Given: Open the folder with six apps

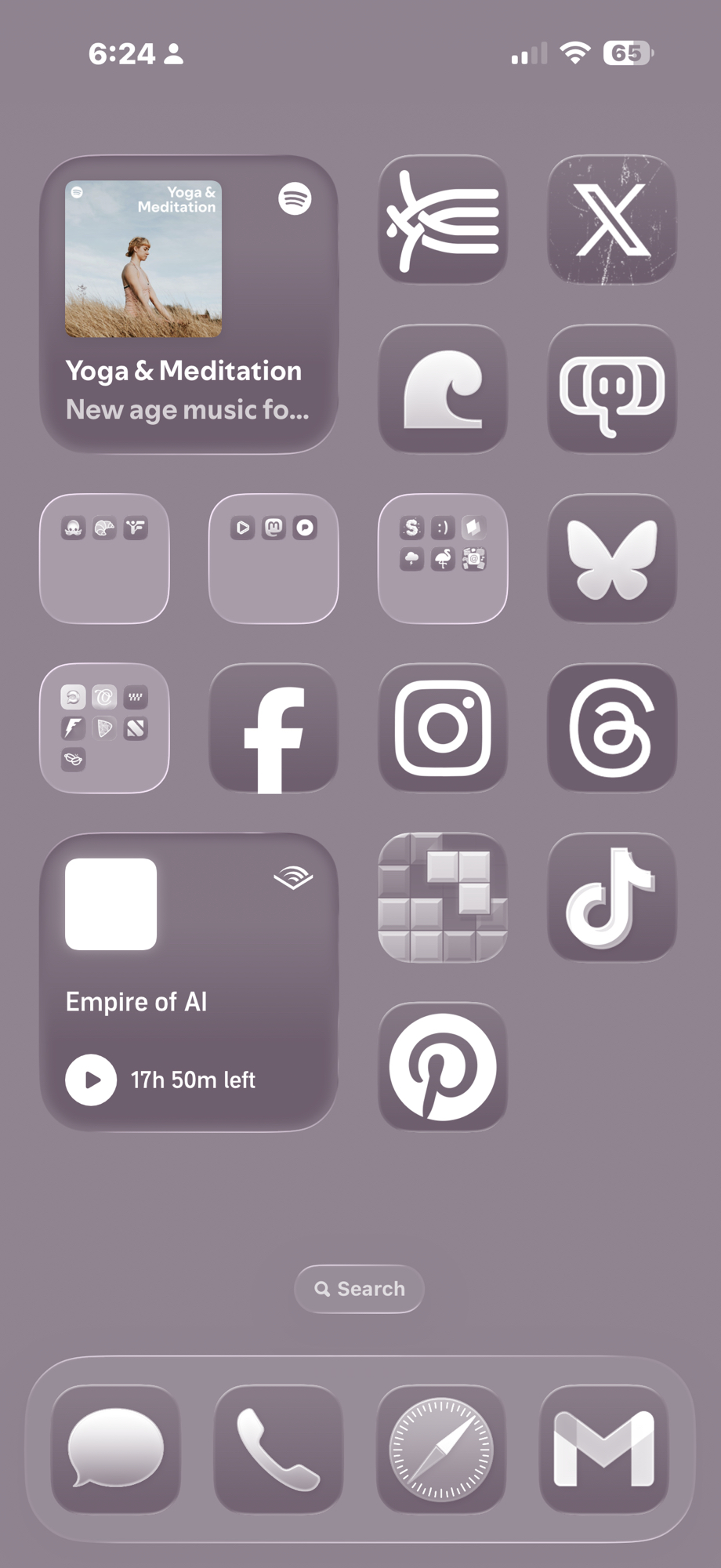Looking at the screenshot, I should [x=443, y=558].
